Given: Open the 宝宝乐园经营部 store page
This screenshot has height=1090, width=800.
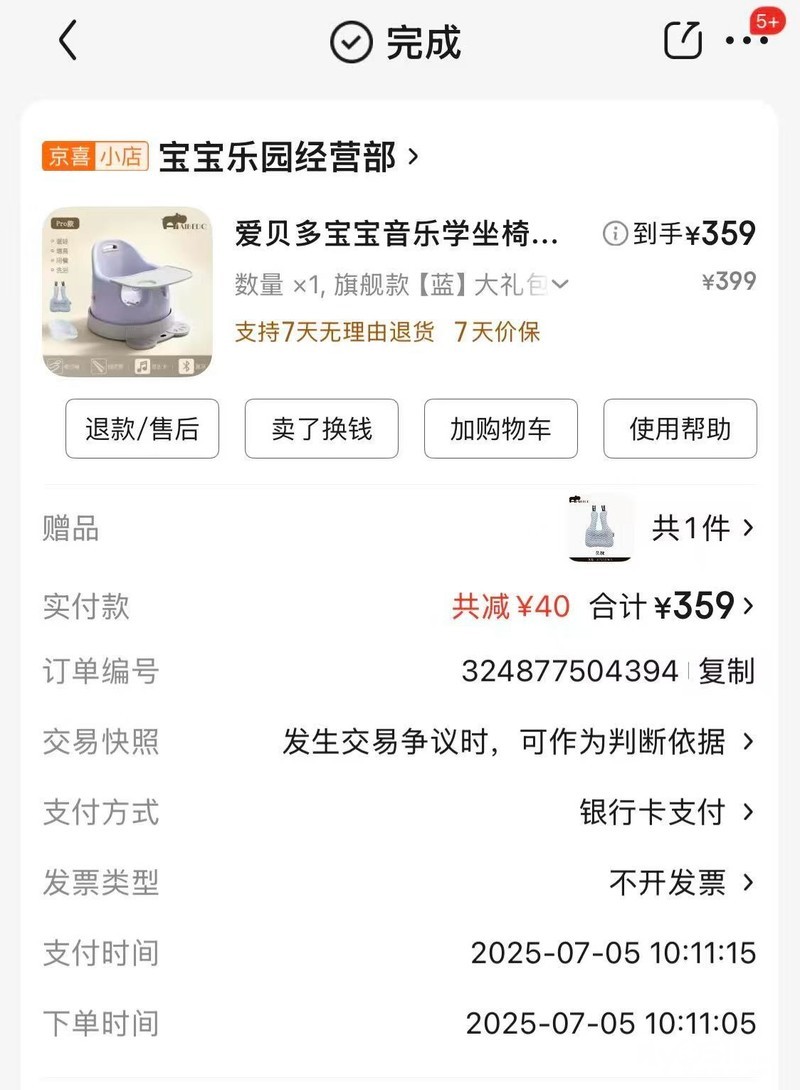Looking at the screenshot, I should pyautogui.click(x=288, y=156).
